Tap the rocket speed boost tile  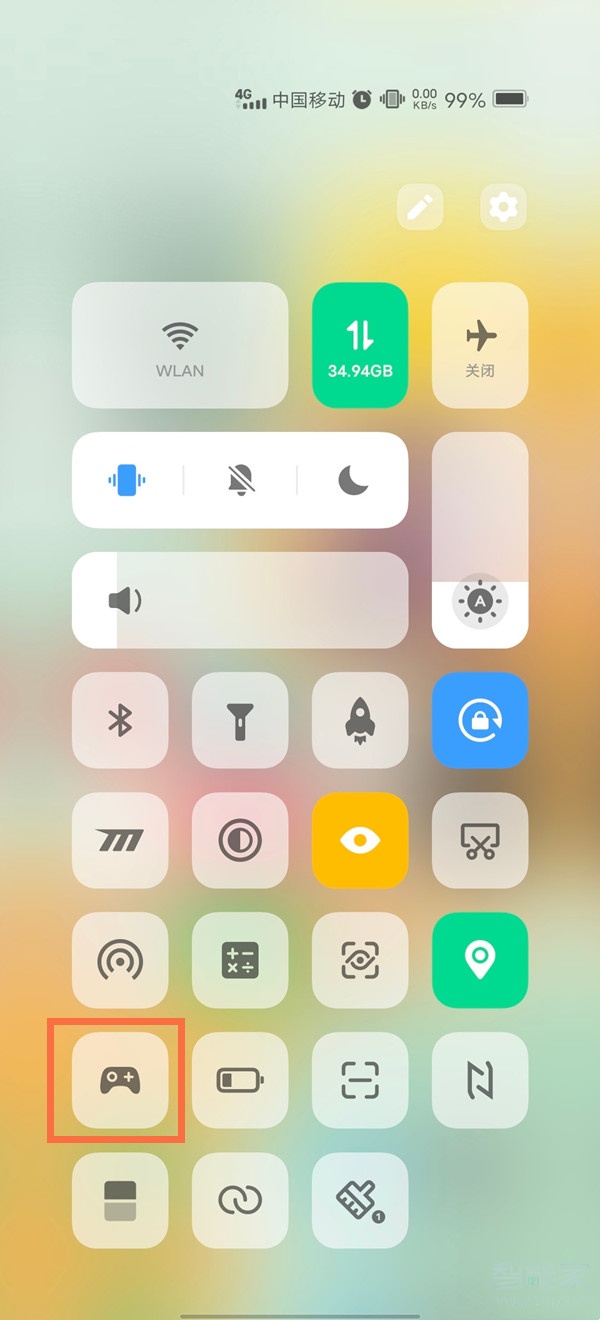pos(360,720)
